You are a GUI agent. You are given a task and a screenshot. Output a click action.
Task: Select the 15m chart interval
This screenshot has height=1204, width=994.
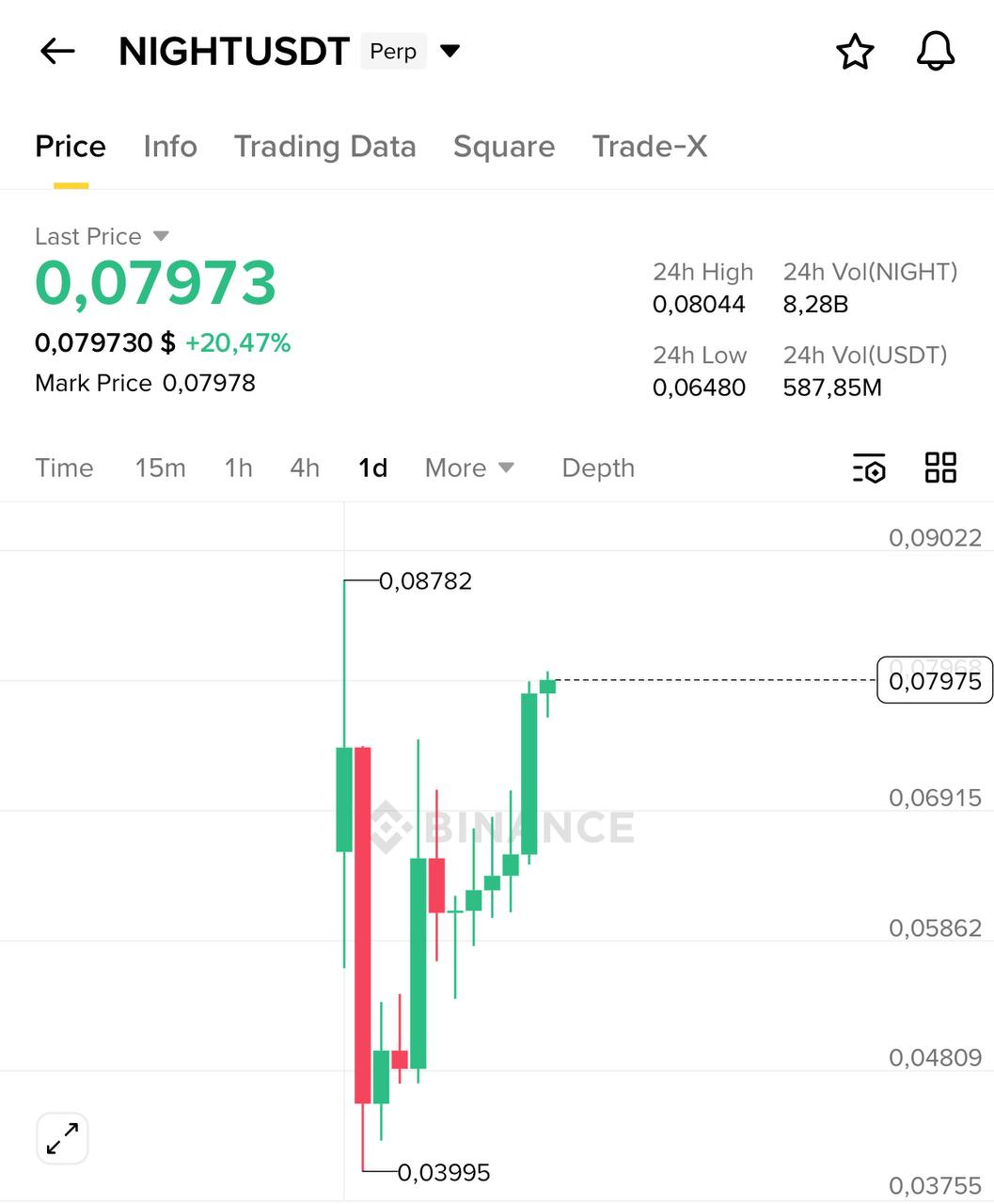(x=160, y=467)
